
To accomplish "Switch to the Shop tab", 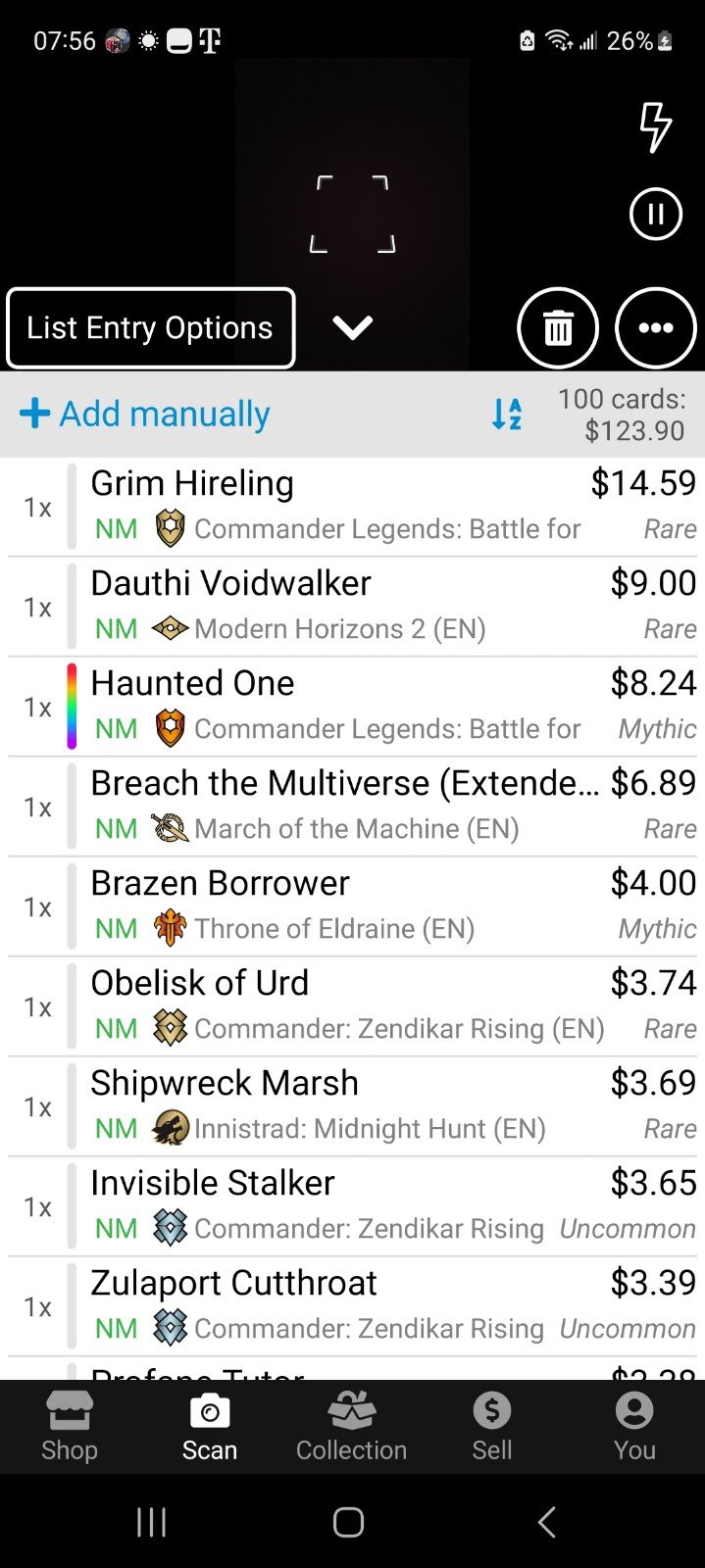I will (x=70, y=1427).
